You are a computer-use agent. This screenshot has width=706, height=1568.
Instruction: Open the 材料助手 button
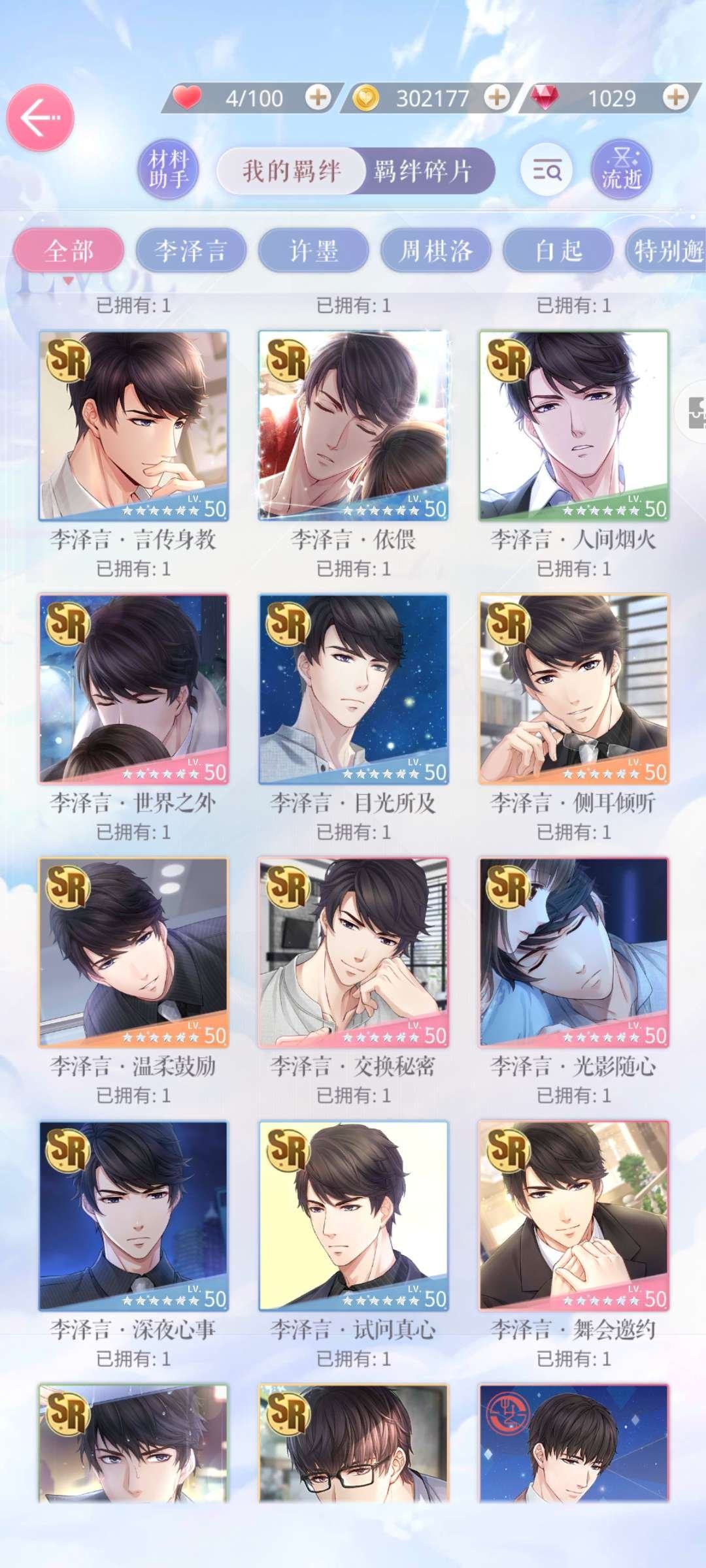tap(168, 170)
